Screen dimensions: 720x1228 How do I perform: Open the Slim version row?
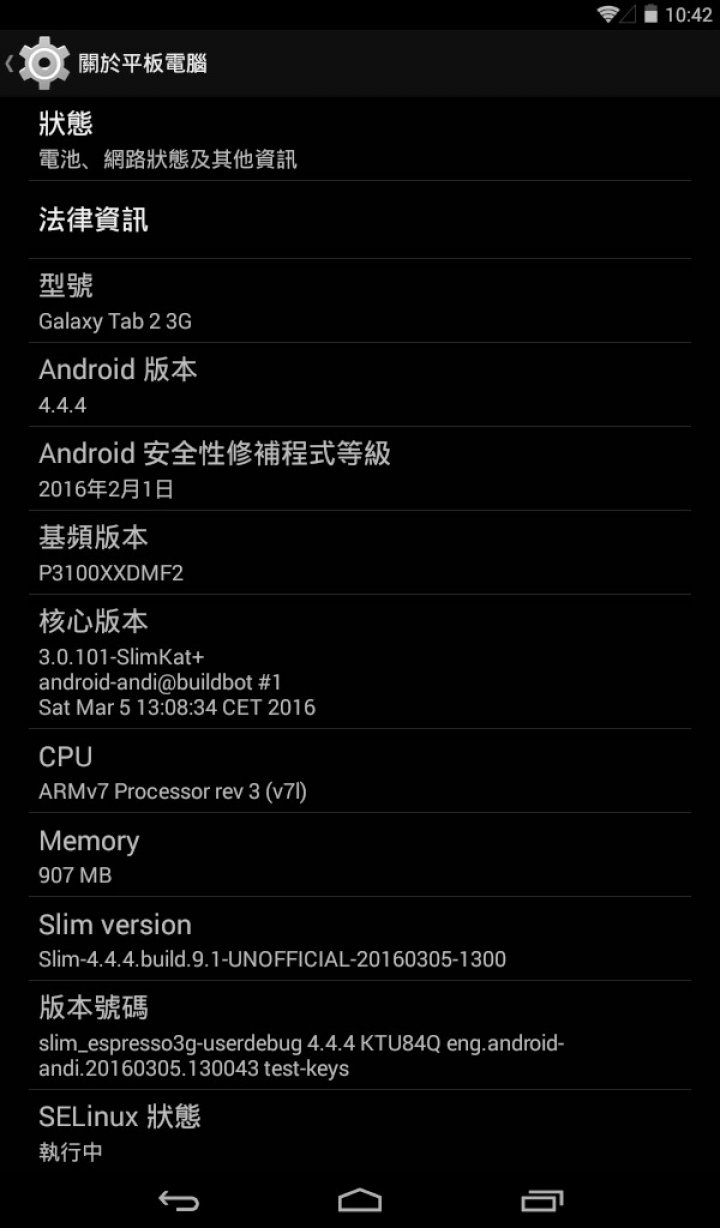360,939
